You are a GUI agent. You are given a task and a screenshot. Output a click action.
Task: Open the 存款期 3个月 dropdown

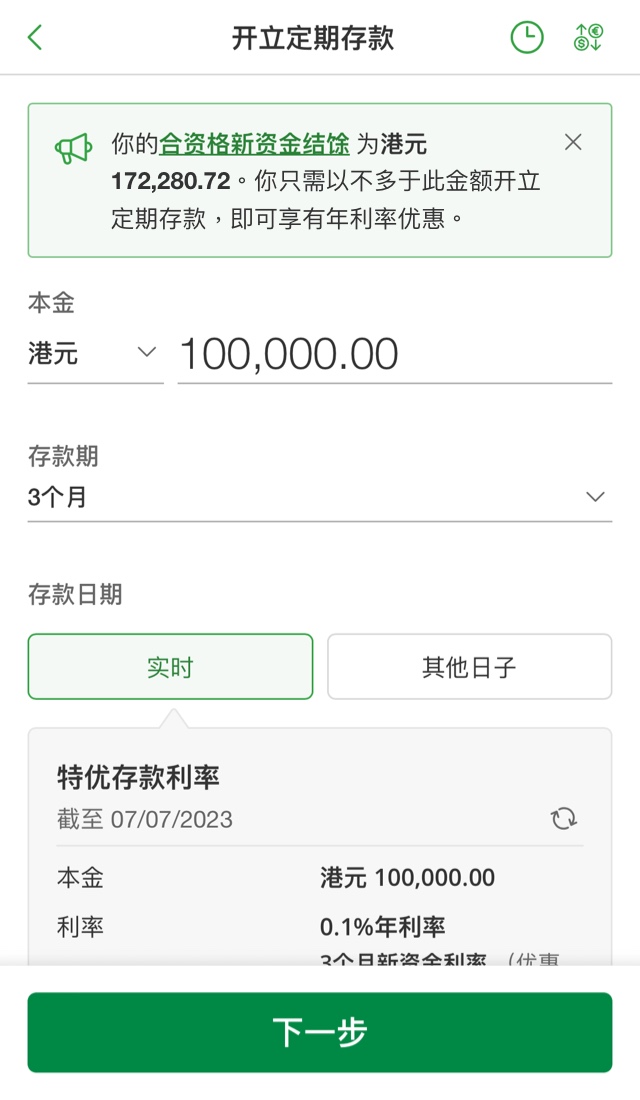[320, 497]
